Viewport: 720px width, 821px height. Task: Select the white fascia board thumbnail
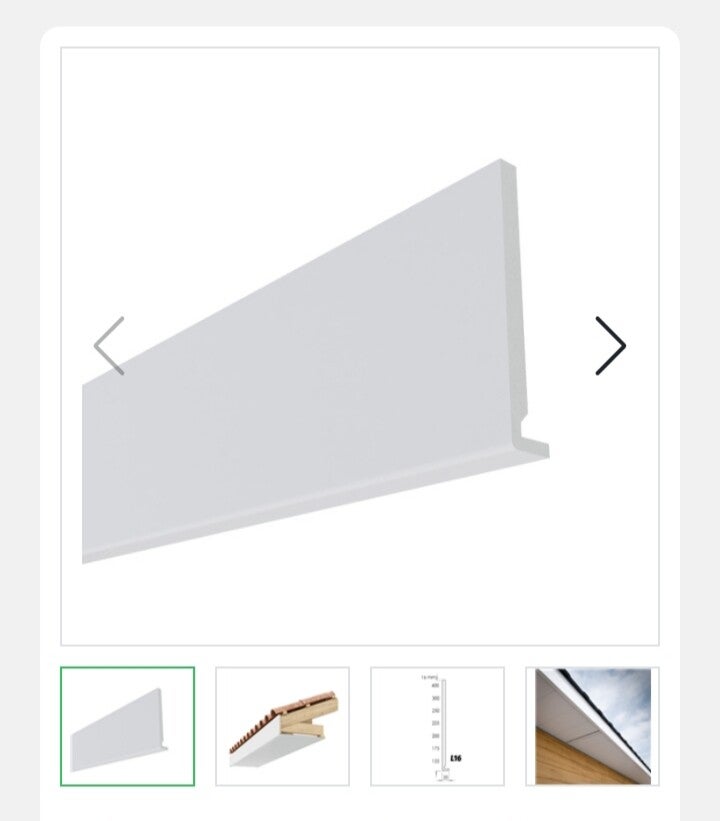pos(127,726)
